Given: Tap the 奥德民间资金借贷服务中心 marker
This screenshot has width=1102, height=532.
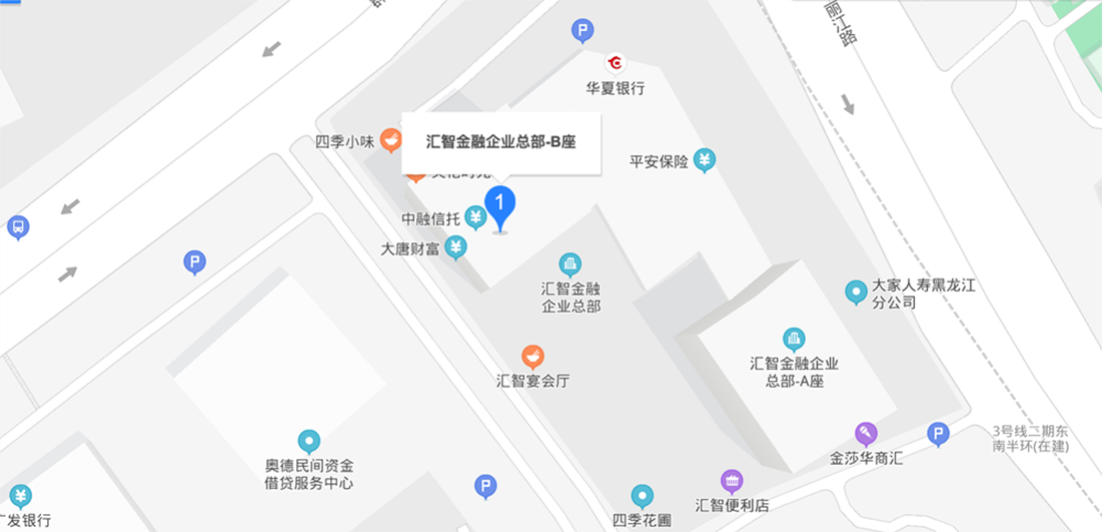Looking at the screenshot, I should click(309, 441).
